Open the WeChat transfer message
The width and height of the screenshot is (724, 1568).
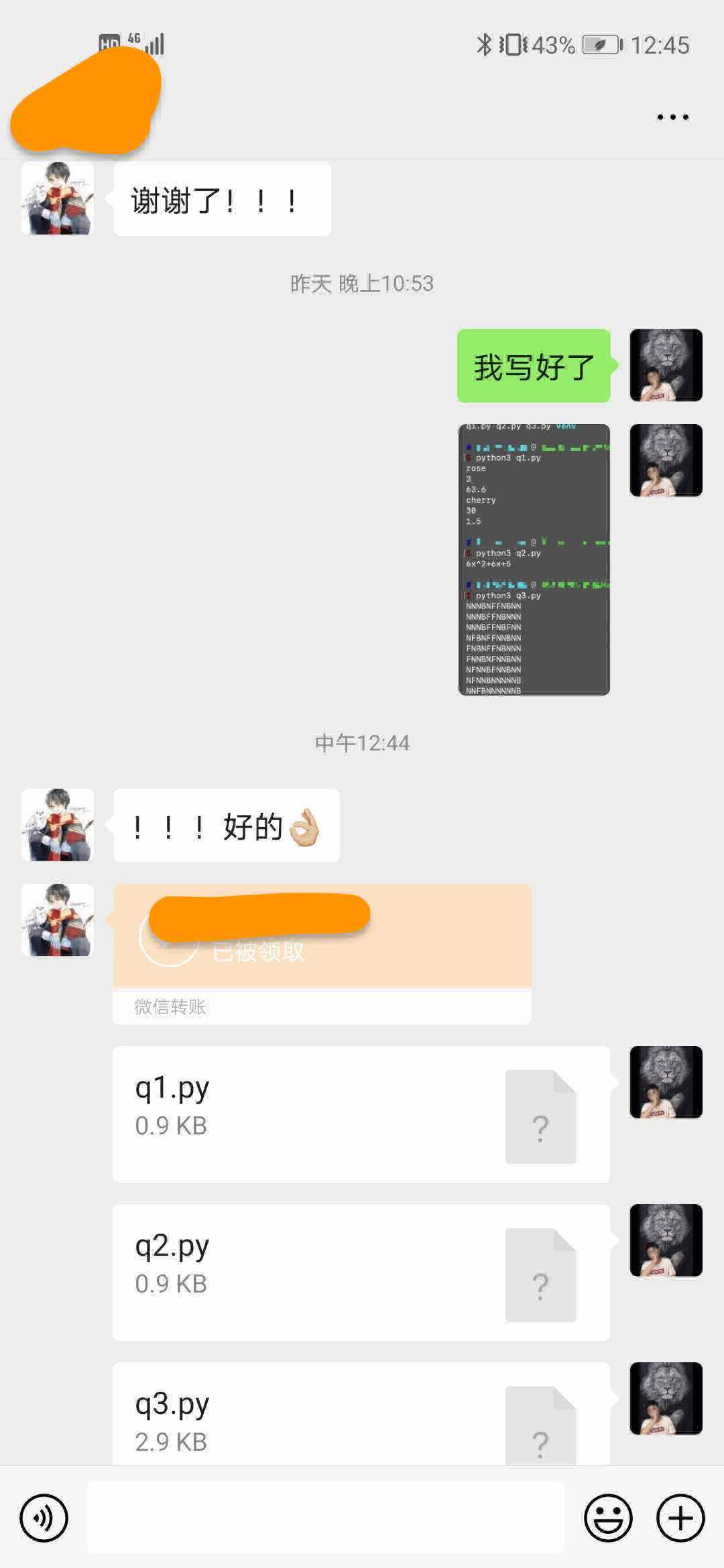pos(322,952)
